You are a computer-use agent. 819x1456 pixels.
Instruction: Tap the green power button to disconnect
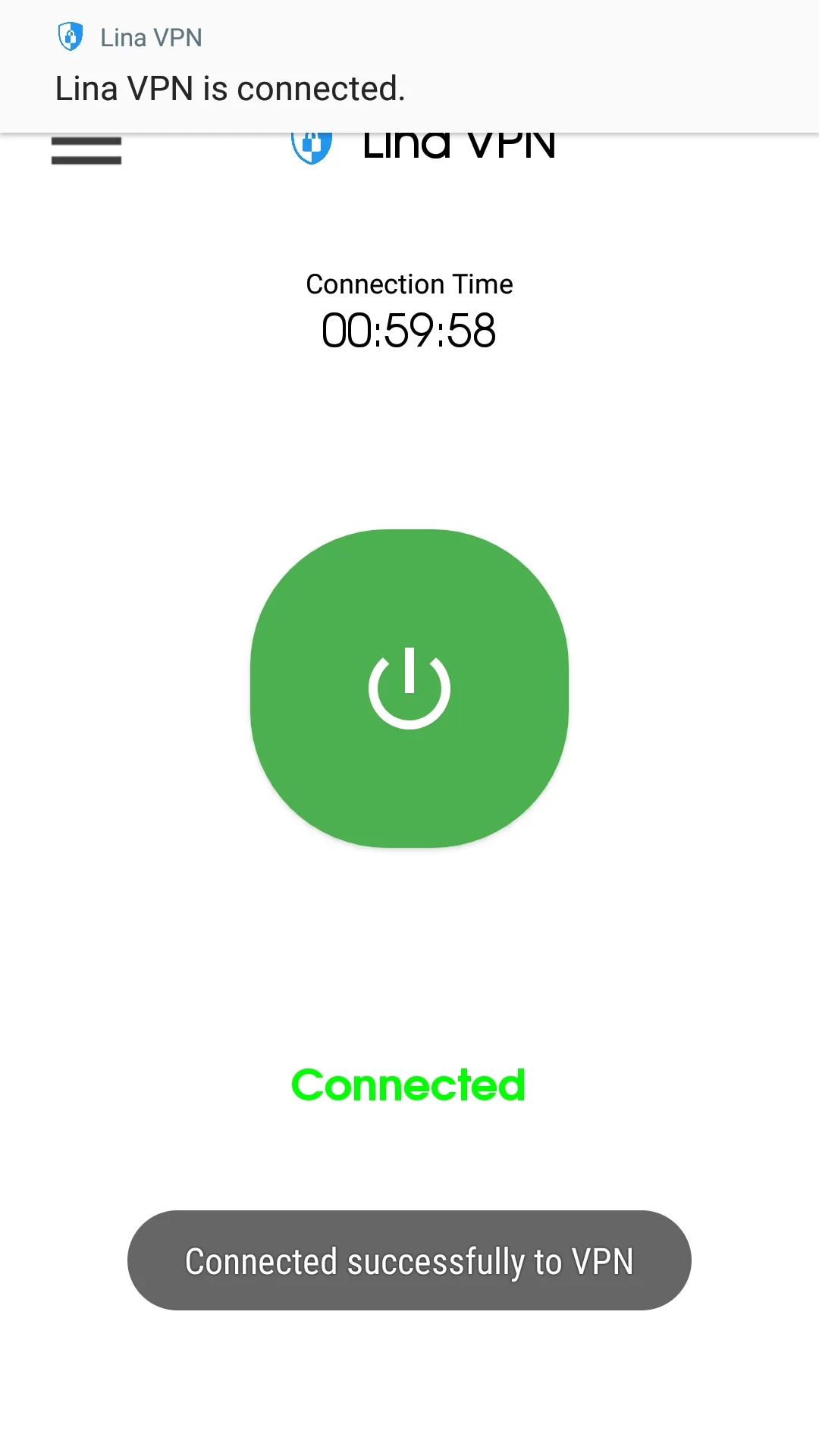point(409,688)
